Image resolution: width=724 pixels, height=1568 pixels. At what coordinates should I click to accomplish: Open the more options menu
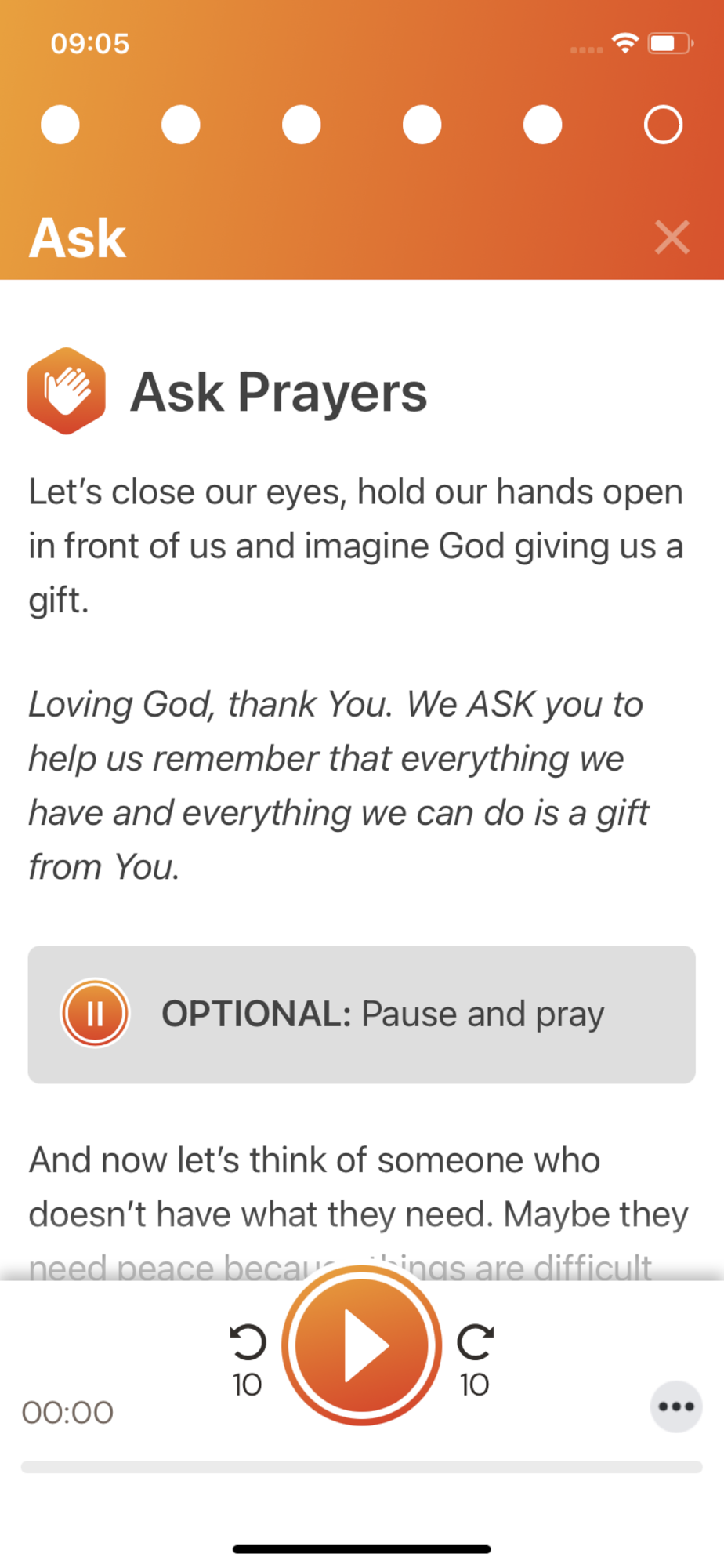click(x=676, y=1406)
